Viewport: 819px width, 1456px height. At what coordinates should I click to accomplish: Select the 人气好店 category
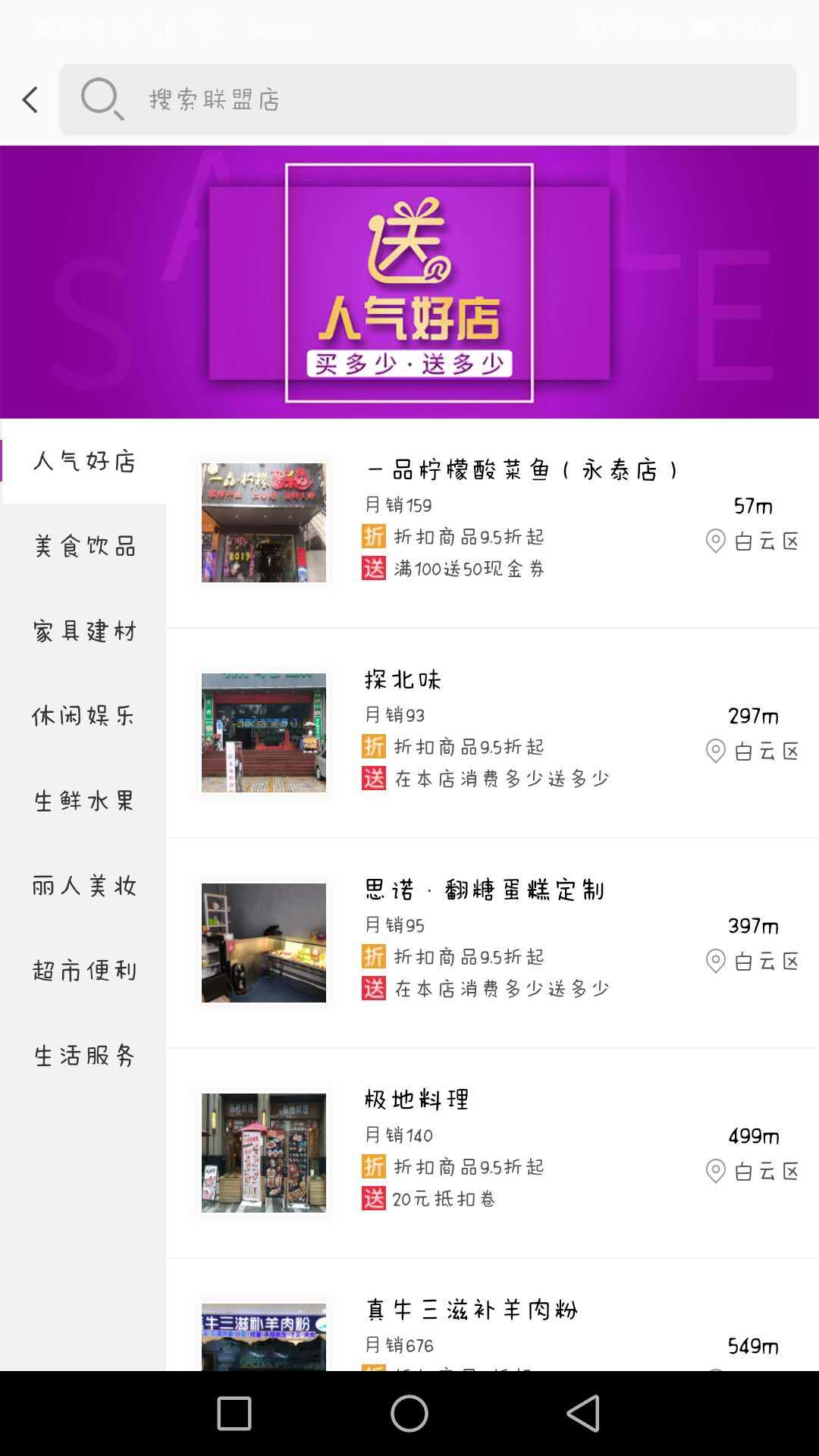[83, 461]
